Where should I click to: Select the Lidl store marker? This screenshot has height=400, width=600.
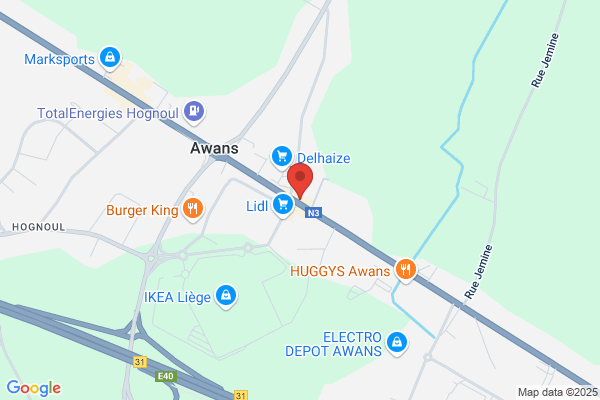point(283,206)
